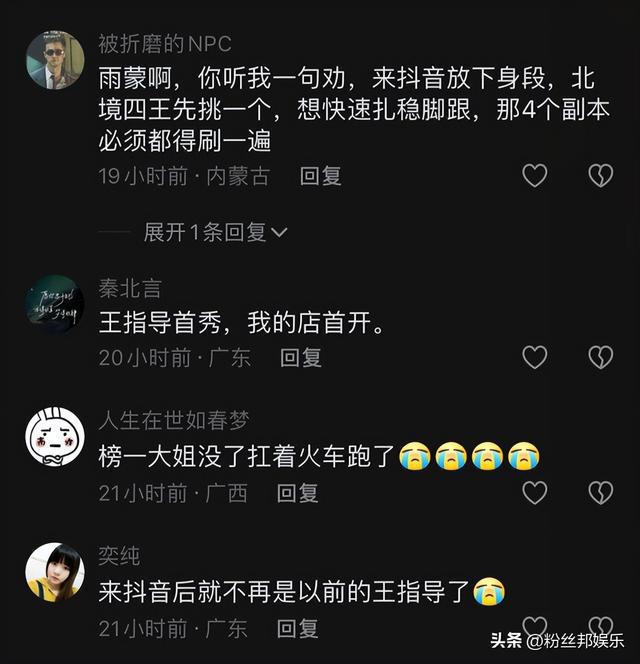The width and height of the screenshot is (640, 664).
Task: Expand the 1 reply under 被折磨的NPC
Action: click(215, 232)
